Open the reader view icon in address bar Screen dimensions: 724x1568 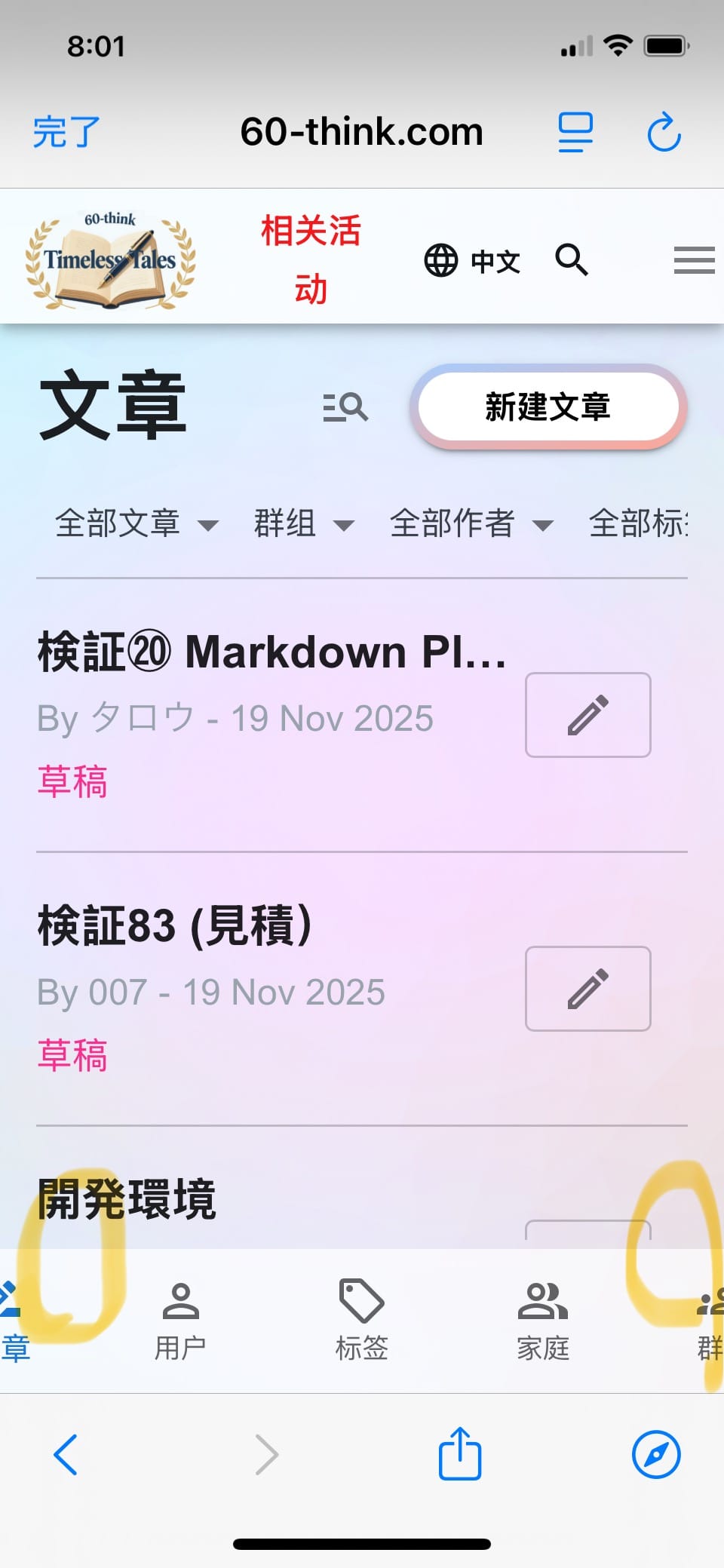click(575, 132)
